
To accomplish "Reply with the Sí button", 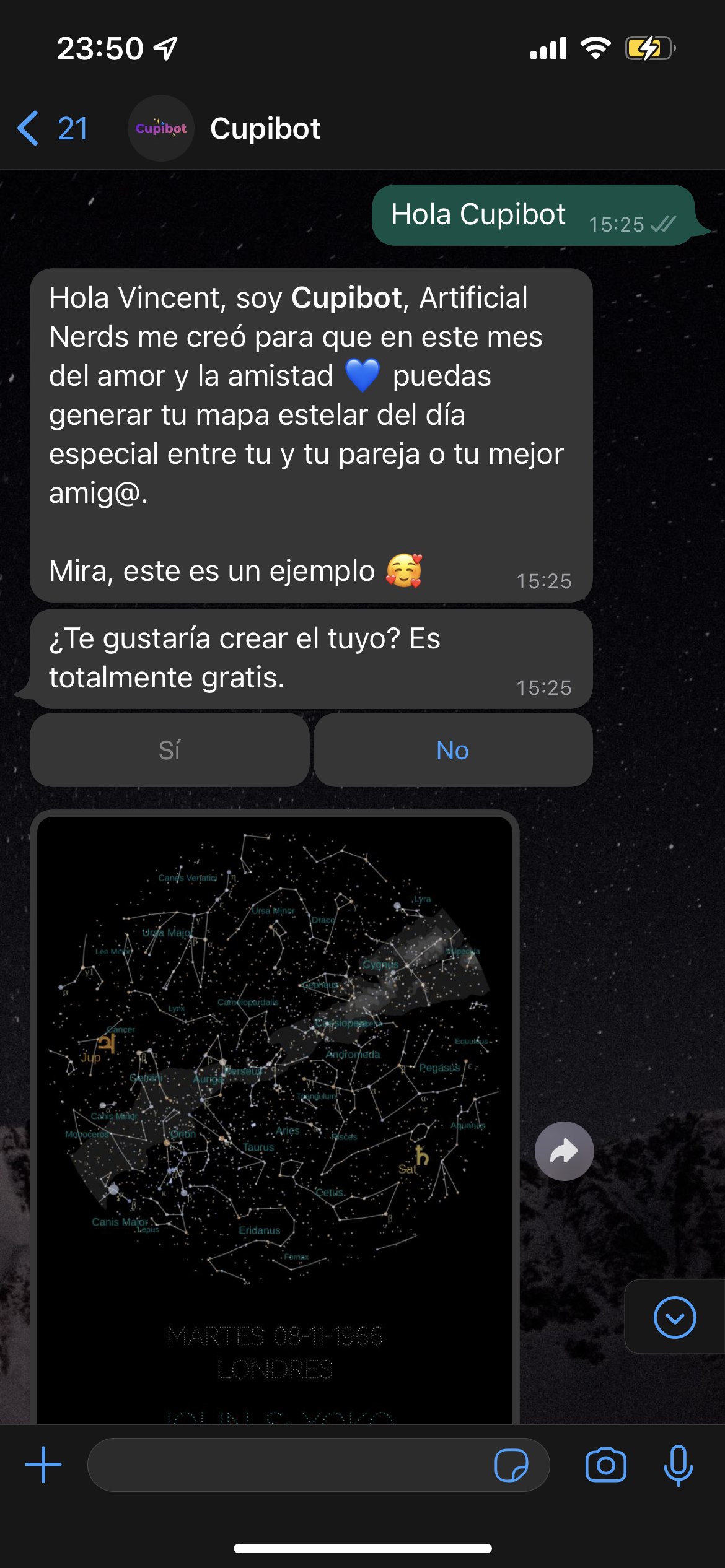I will [169, 750].
